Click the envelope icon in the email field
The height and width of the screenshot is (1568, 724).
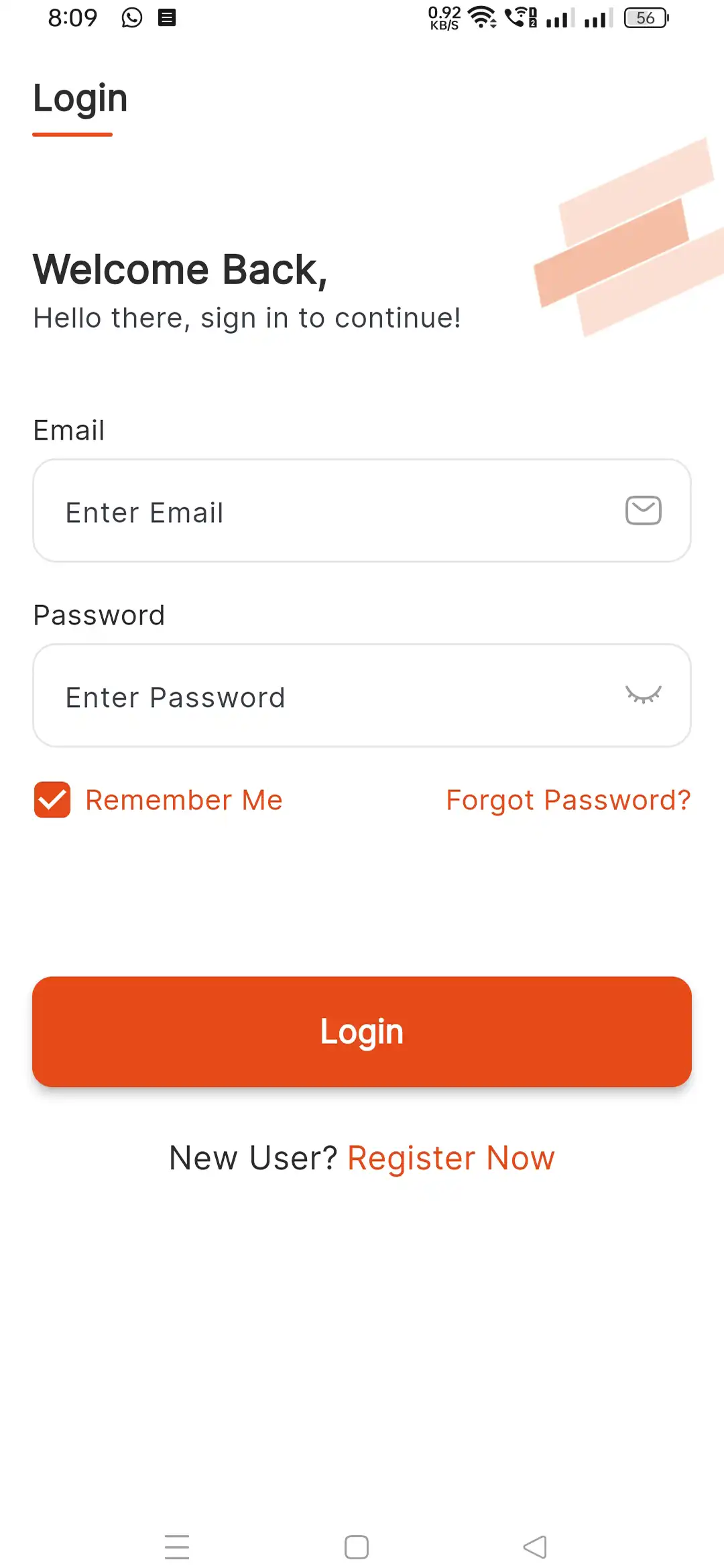tap(642, 510)
